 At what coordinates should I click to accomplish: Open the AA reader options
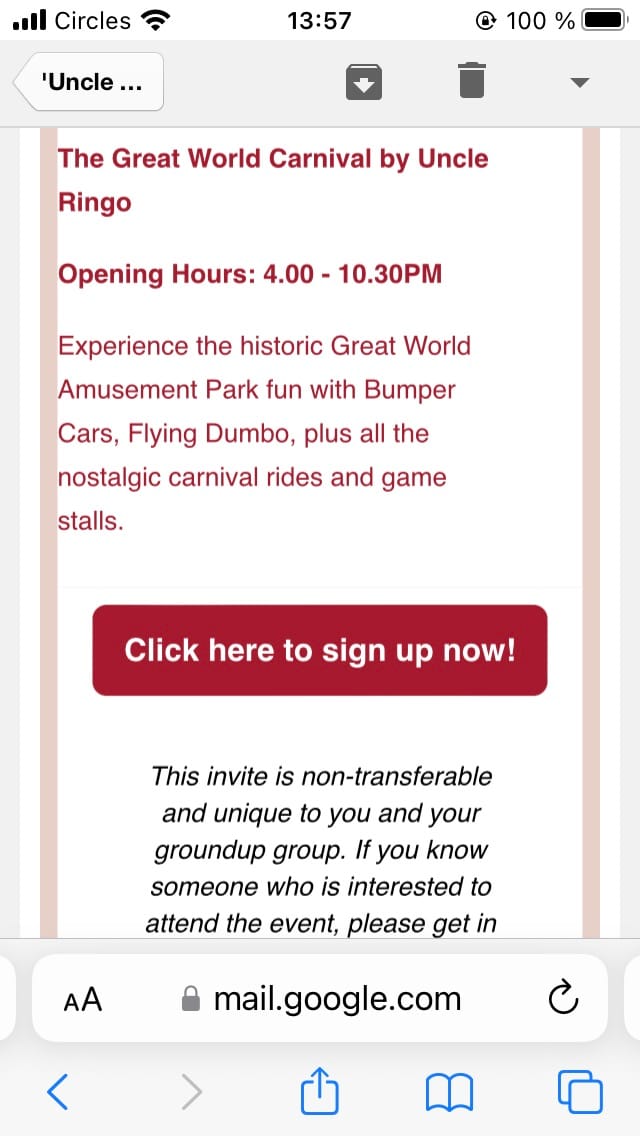coord(82,998)
